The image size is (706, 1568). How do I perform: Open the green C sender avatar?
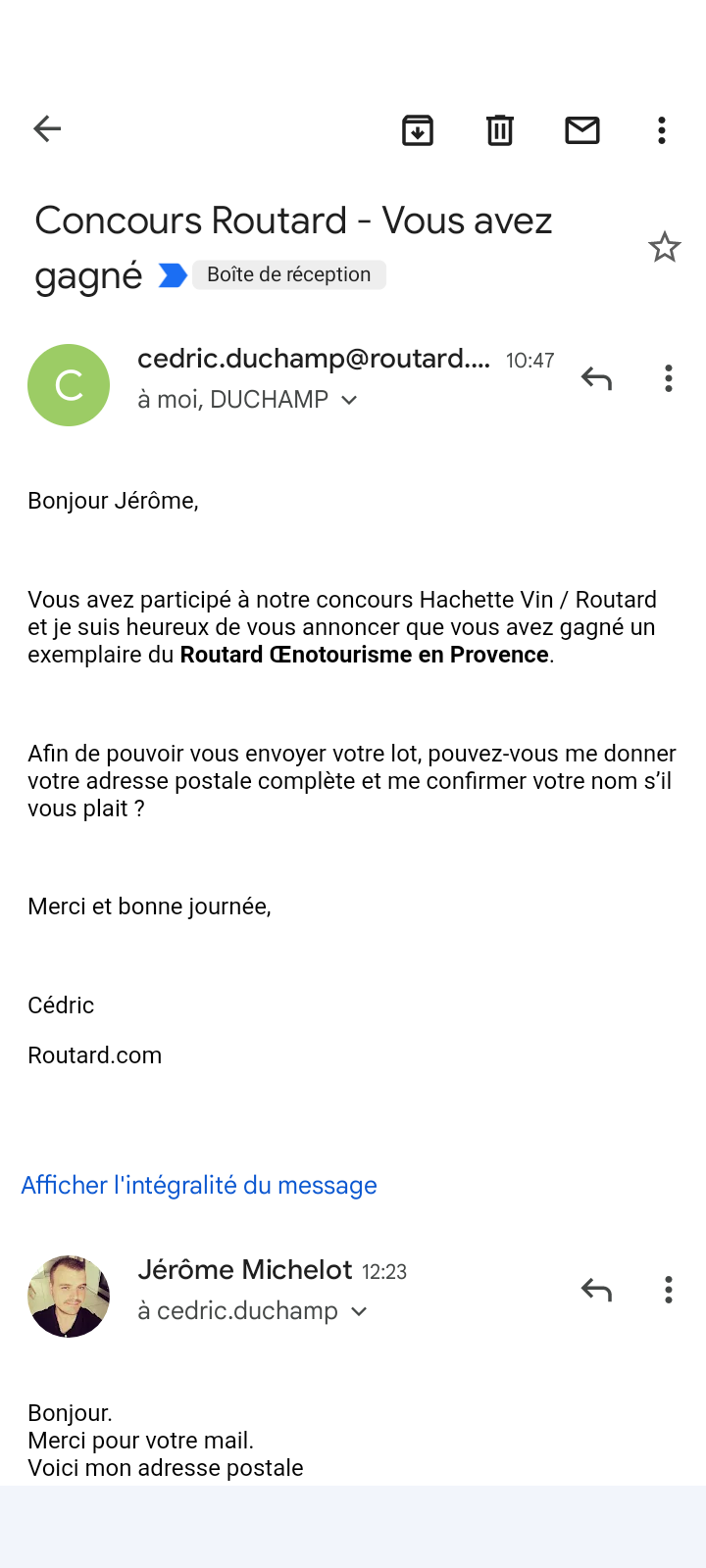69,385
